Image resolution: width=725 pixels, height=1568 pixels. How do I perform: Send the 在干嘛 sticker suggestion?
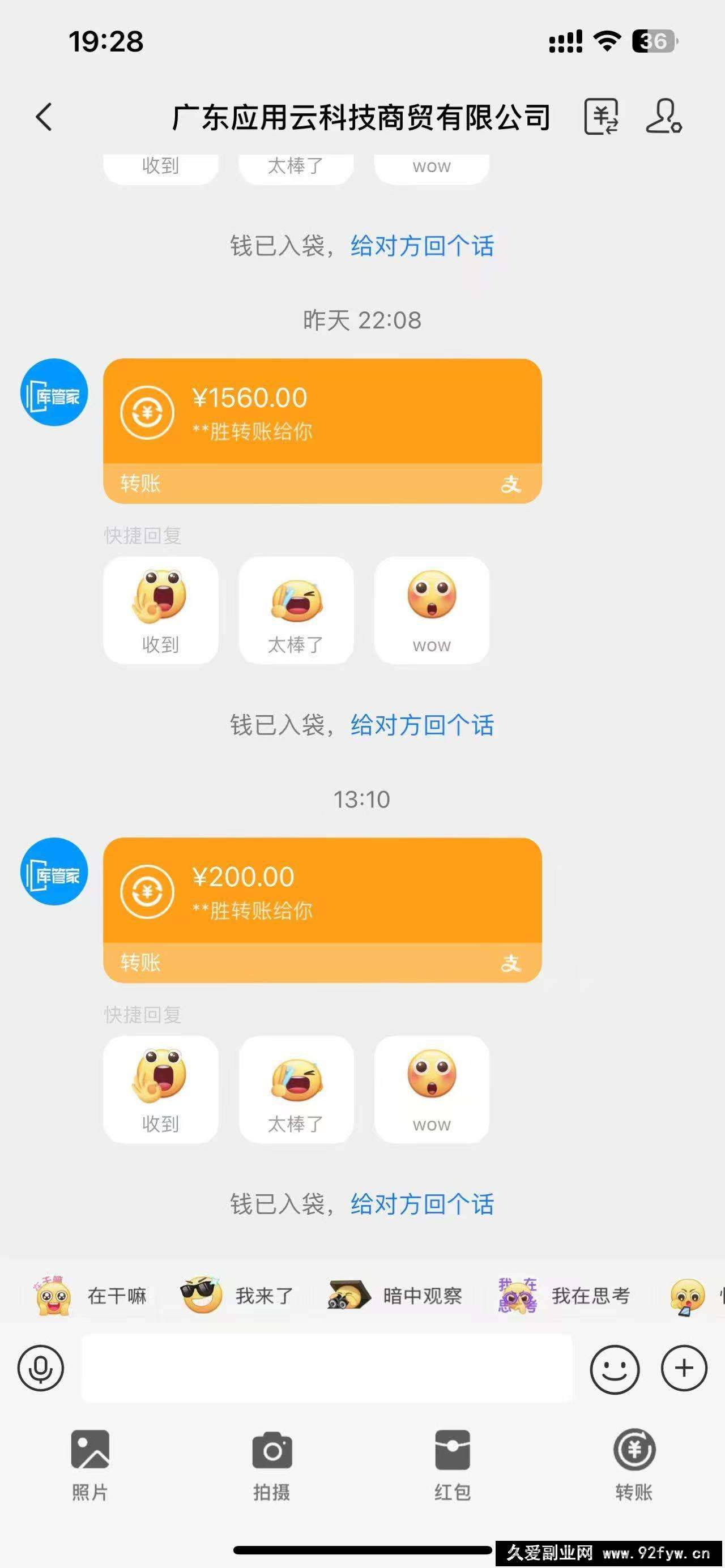(90, 1295)
